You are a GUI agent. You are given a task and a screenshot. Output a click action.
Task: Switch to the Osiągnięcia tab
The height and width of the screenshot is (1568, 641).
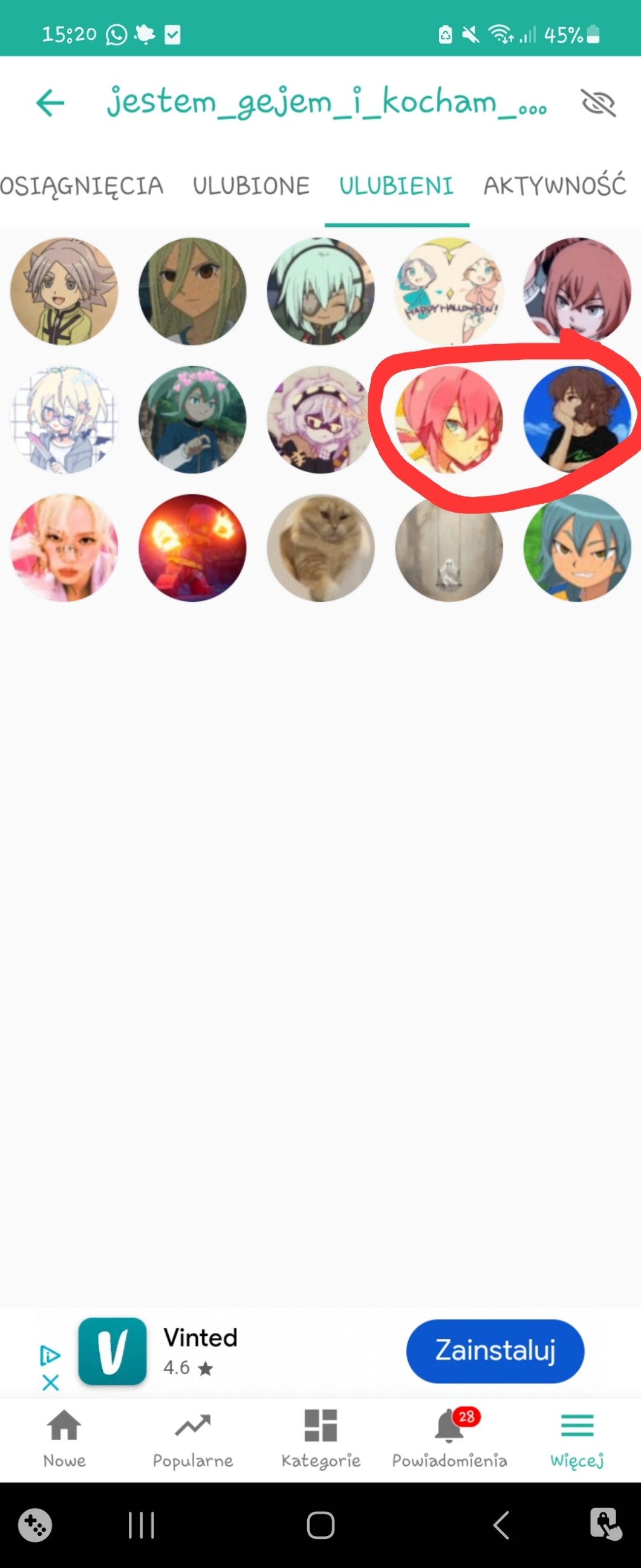tap(82, 186)
